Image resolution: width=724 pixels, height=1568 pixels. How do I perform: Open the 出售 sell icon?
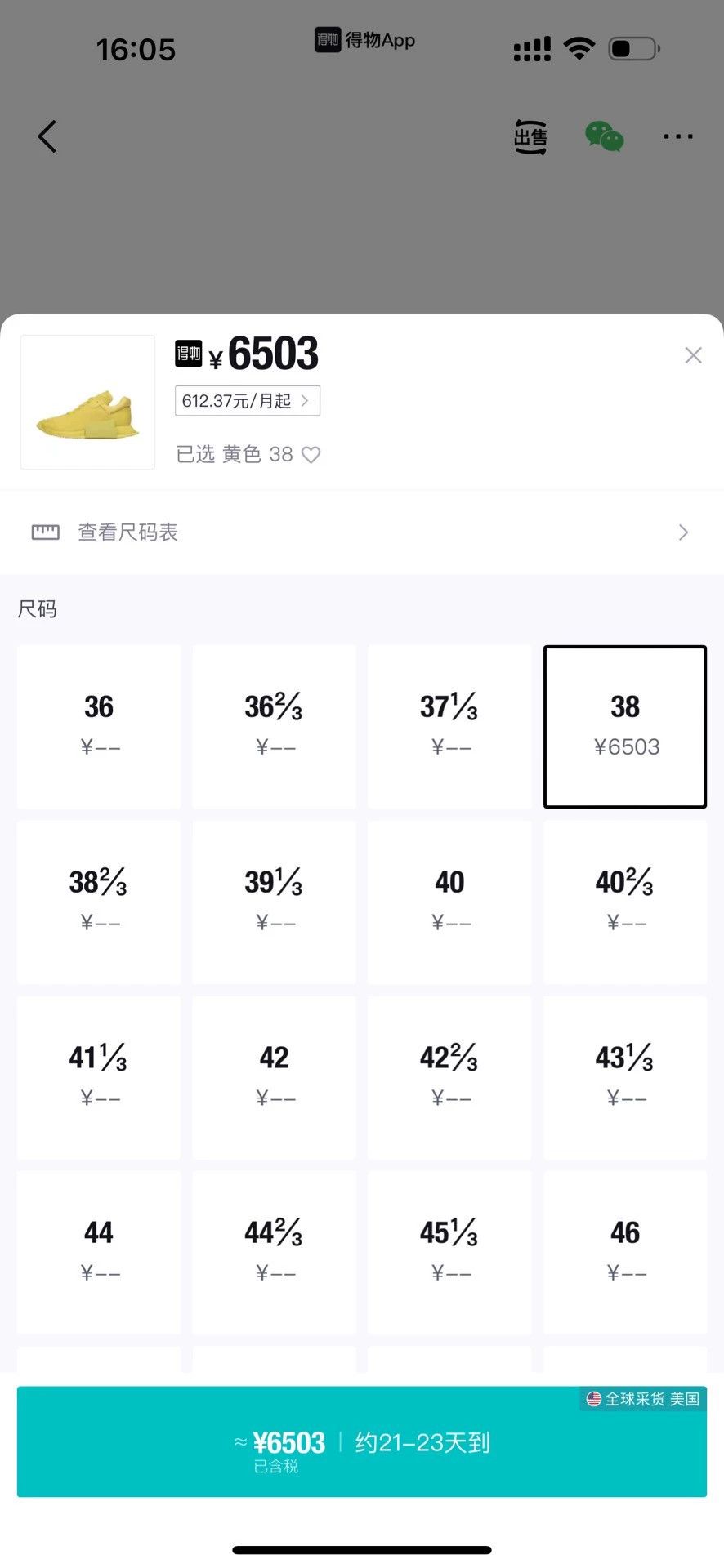coord(530,136)
